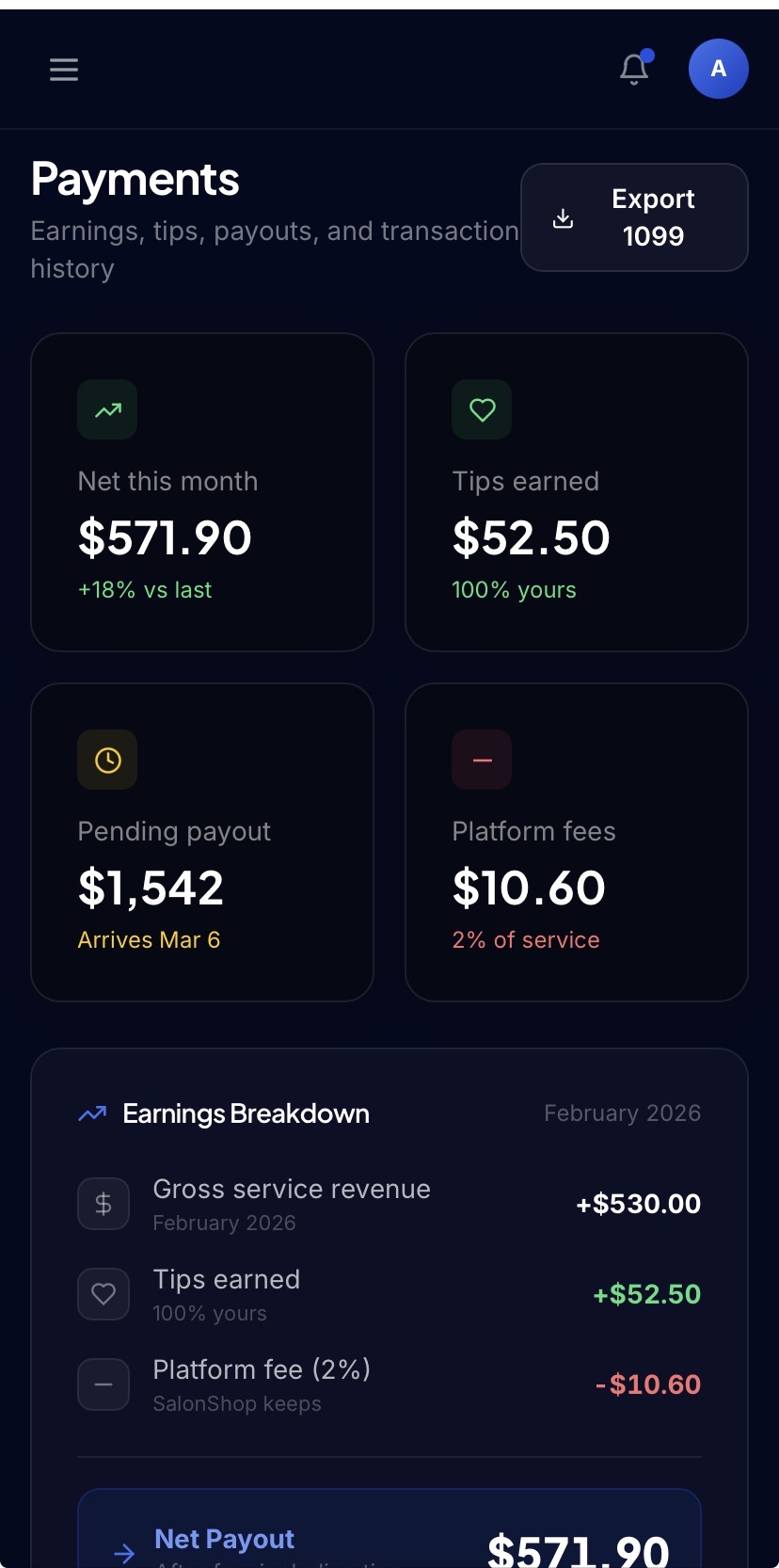This screenshot has height=1568, width=779.
Task: Open the user avatar profile menu
Action: tap(718, 69)
